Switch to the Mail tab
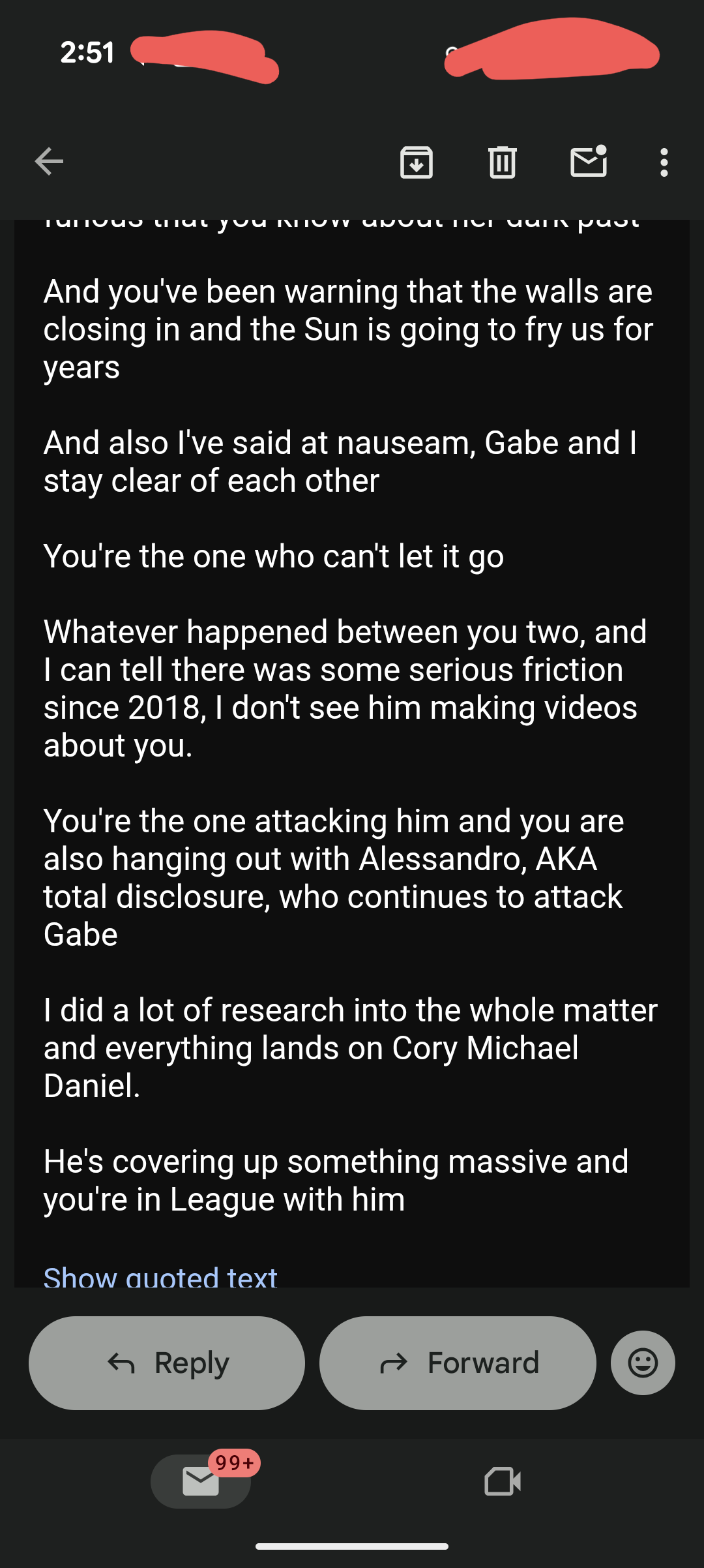The width and height of the screenshot is (704, 1568). 201,1481
